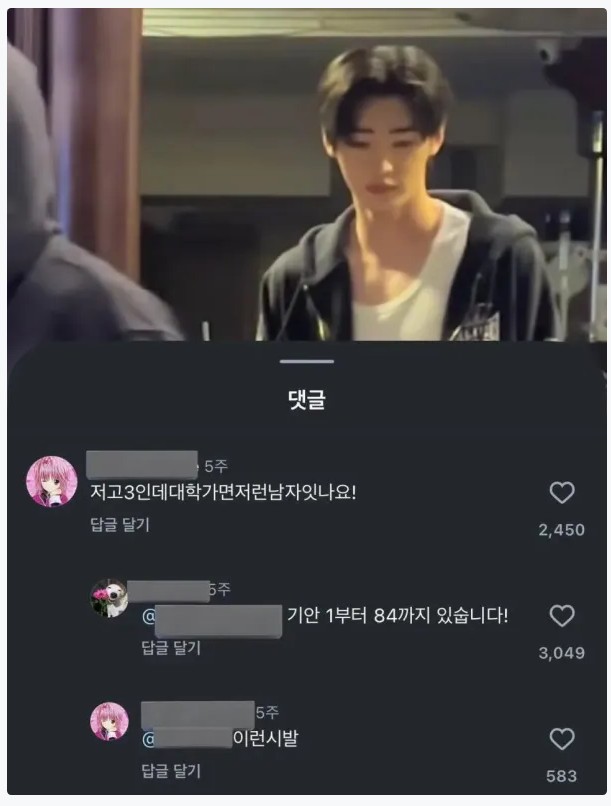
Task: Reply to the comment '기안 1부터 84까지 있습니다!'
Action: (170, 648)
